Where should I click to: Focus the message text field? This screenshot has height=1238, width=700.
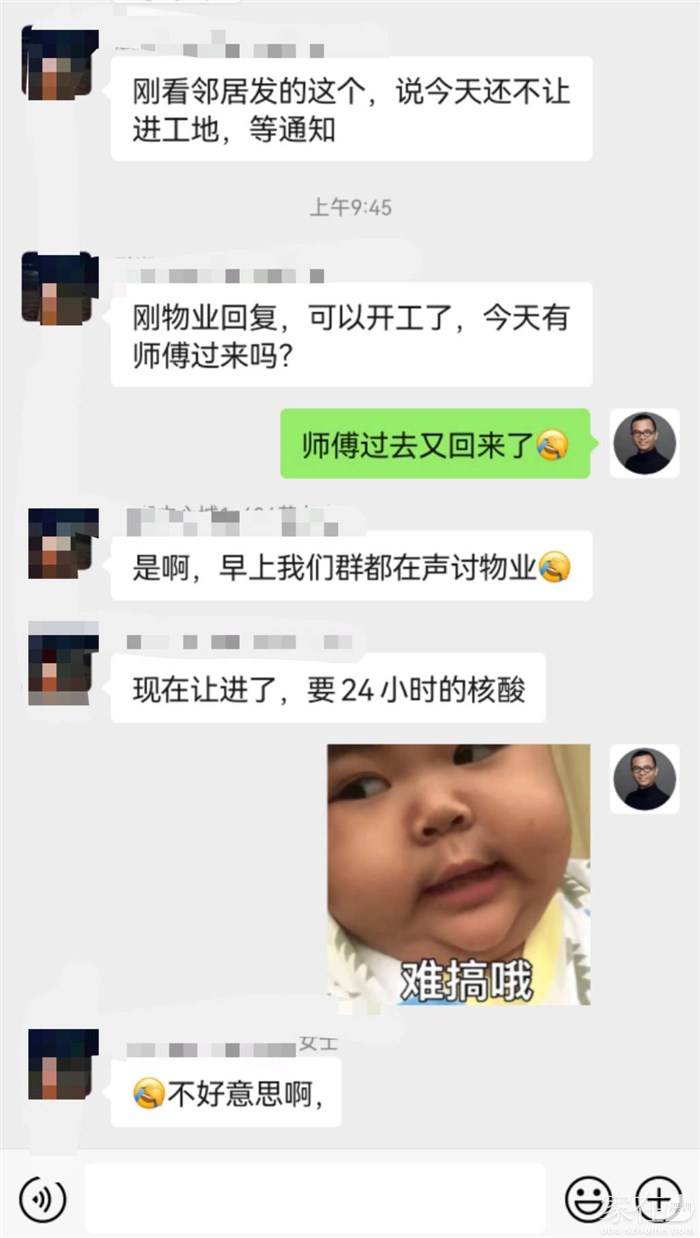coord(315,1197)
